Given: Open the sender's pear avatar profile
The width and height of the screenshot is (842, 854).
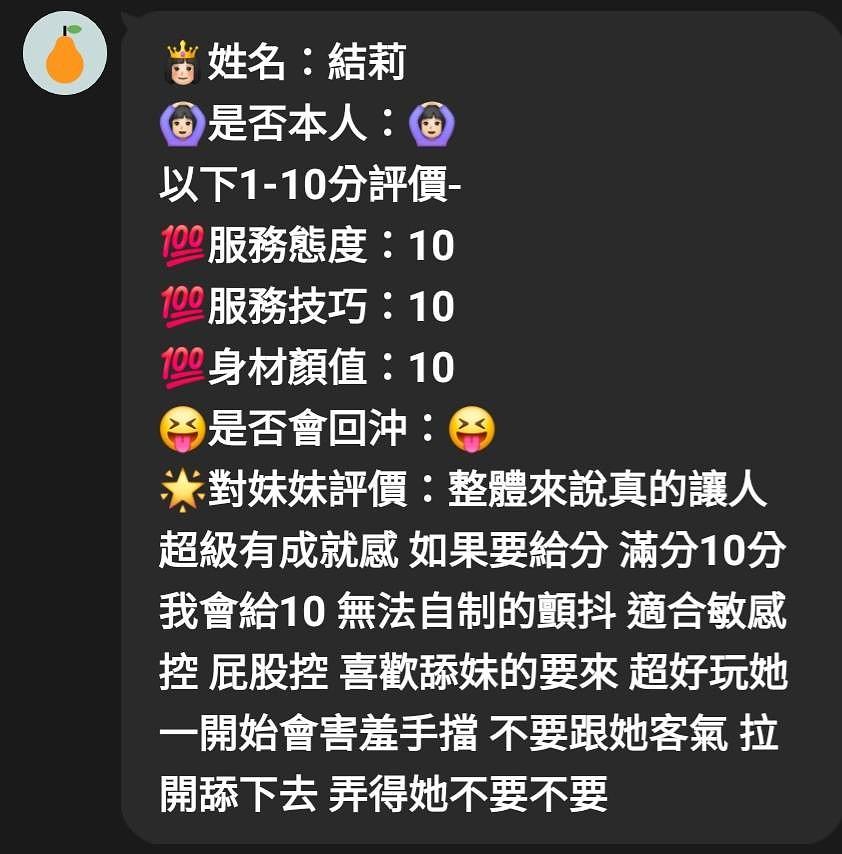Looking at the screenshot, I should click(x=65, y=53).
